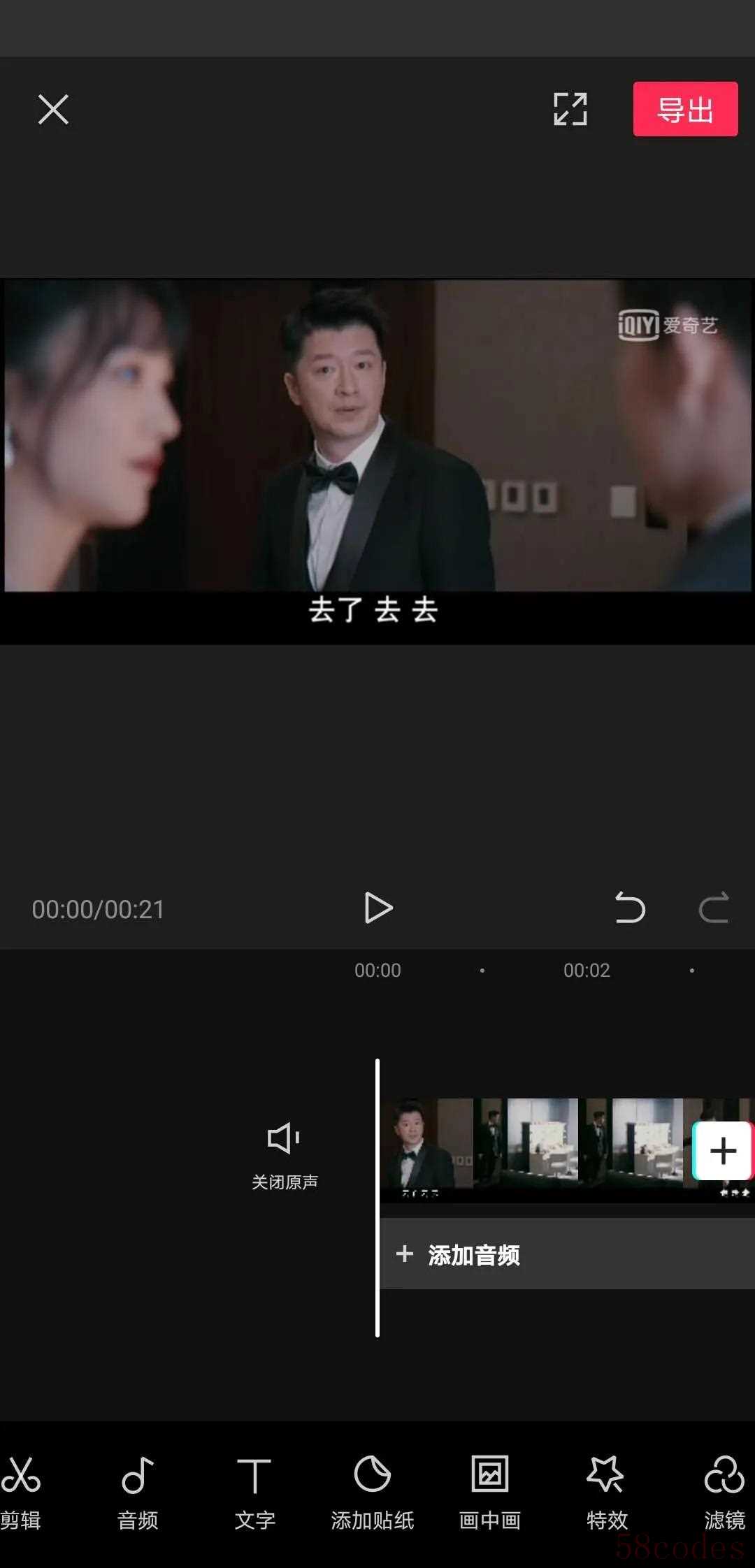Mute original sound with 关闭原声
The width and height of the screenshot is (755, 1568).
pos(285,1154)
